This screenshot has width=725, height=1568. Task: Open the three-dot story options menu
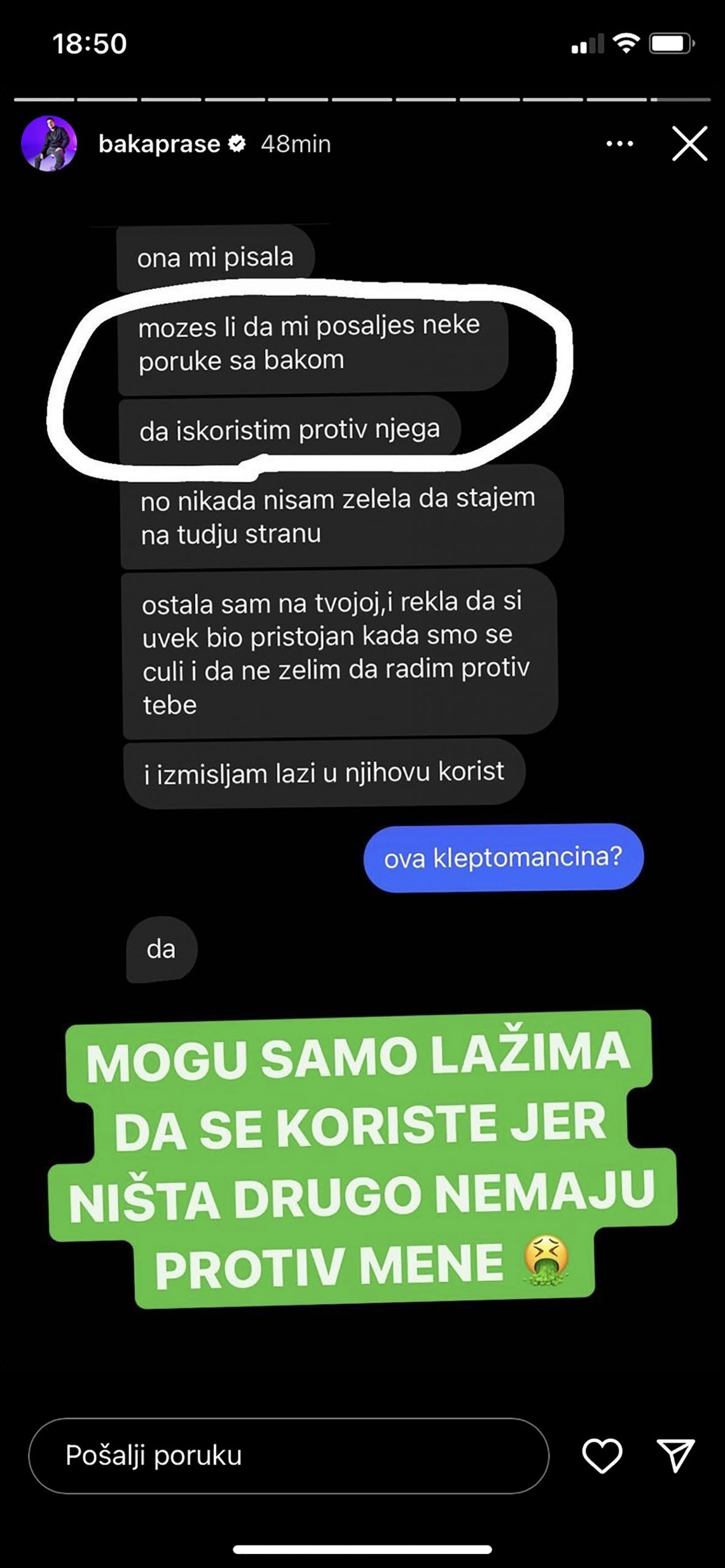(620, 144)
